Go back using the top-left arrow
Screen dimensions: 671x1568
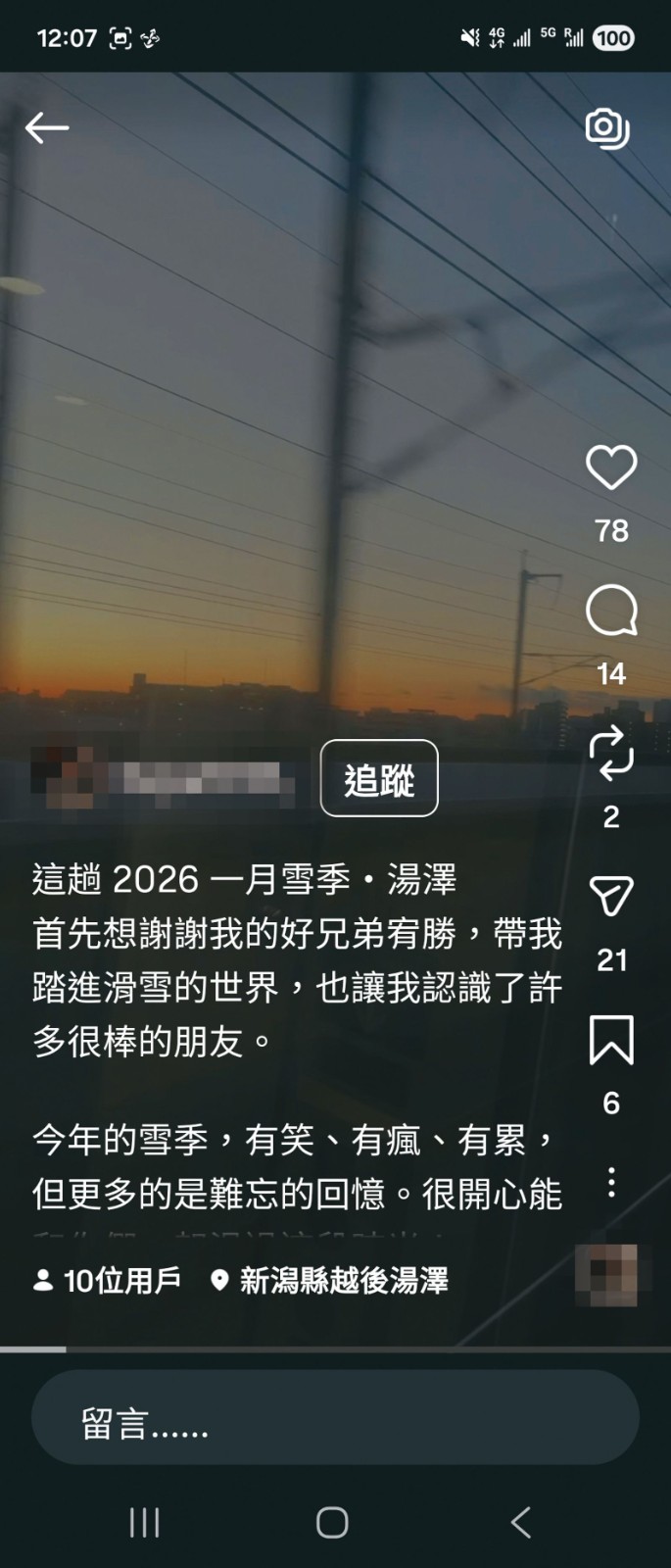point(47,127)
